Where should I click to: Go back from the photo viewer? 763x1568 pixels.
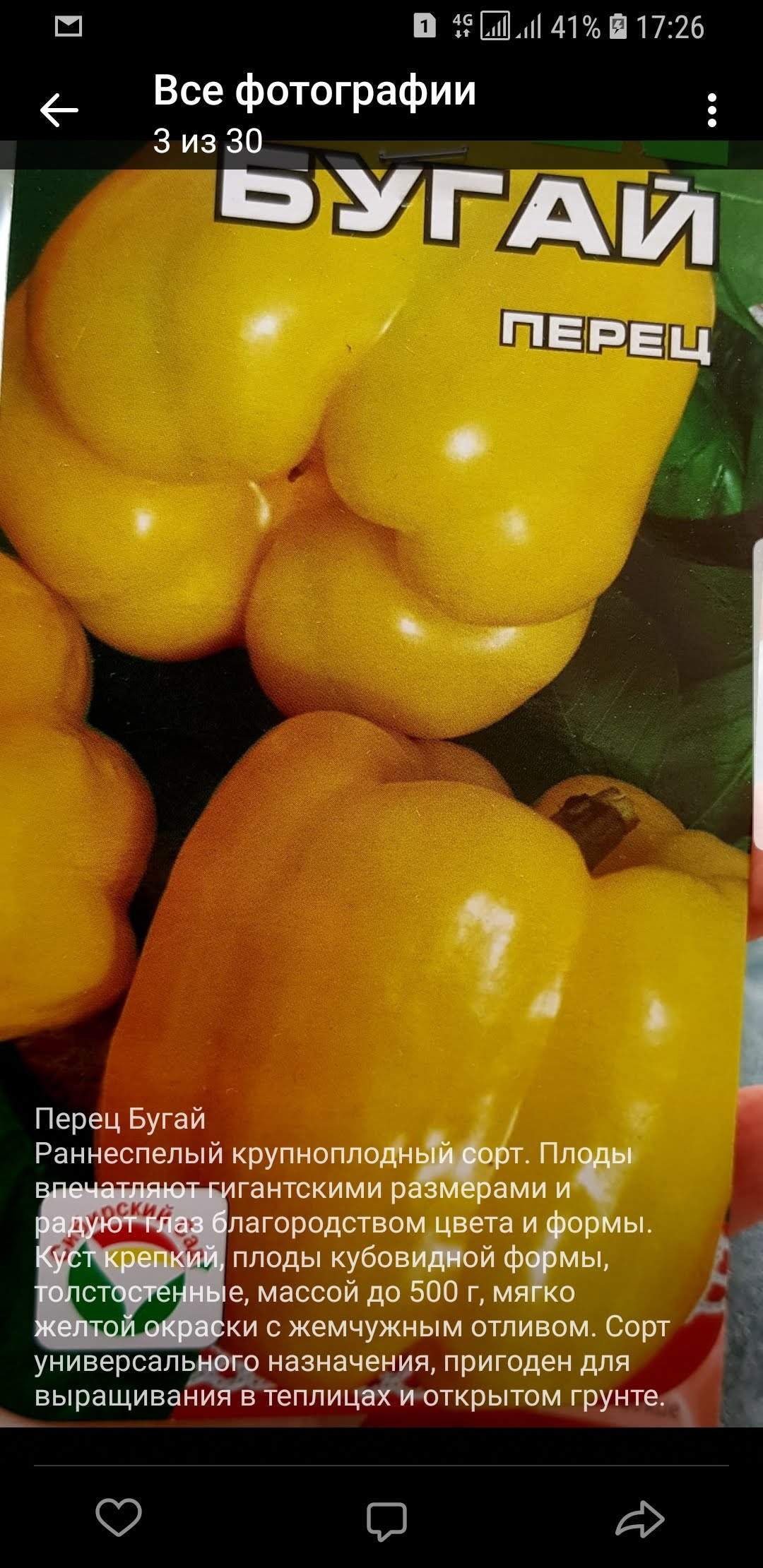click(59, 110)
